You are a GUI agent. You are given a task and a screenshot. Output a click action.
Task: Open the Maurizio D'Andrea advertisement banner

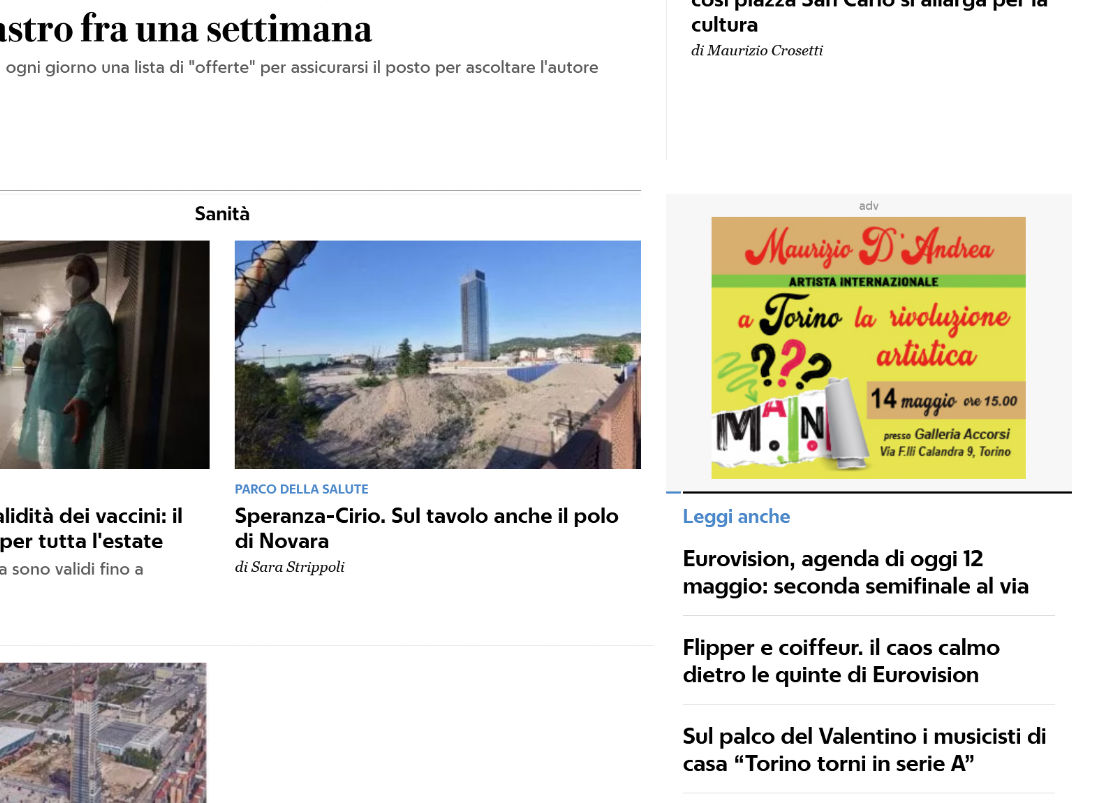[x=868, y=347]
